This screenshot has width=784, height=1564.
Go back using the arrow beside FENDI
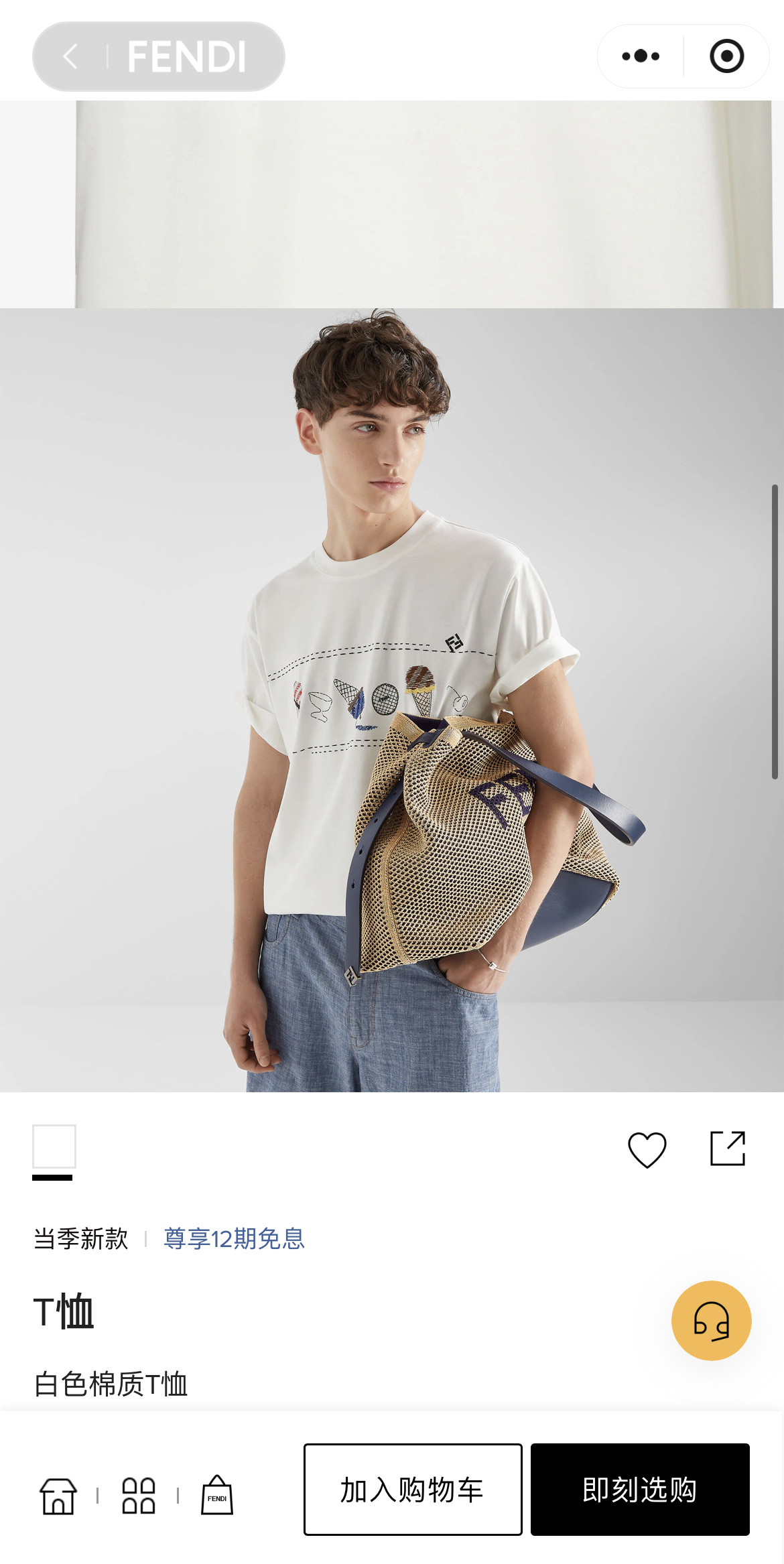coord(70,57)
